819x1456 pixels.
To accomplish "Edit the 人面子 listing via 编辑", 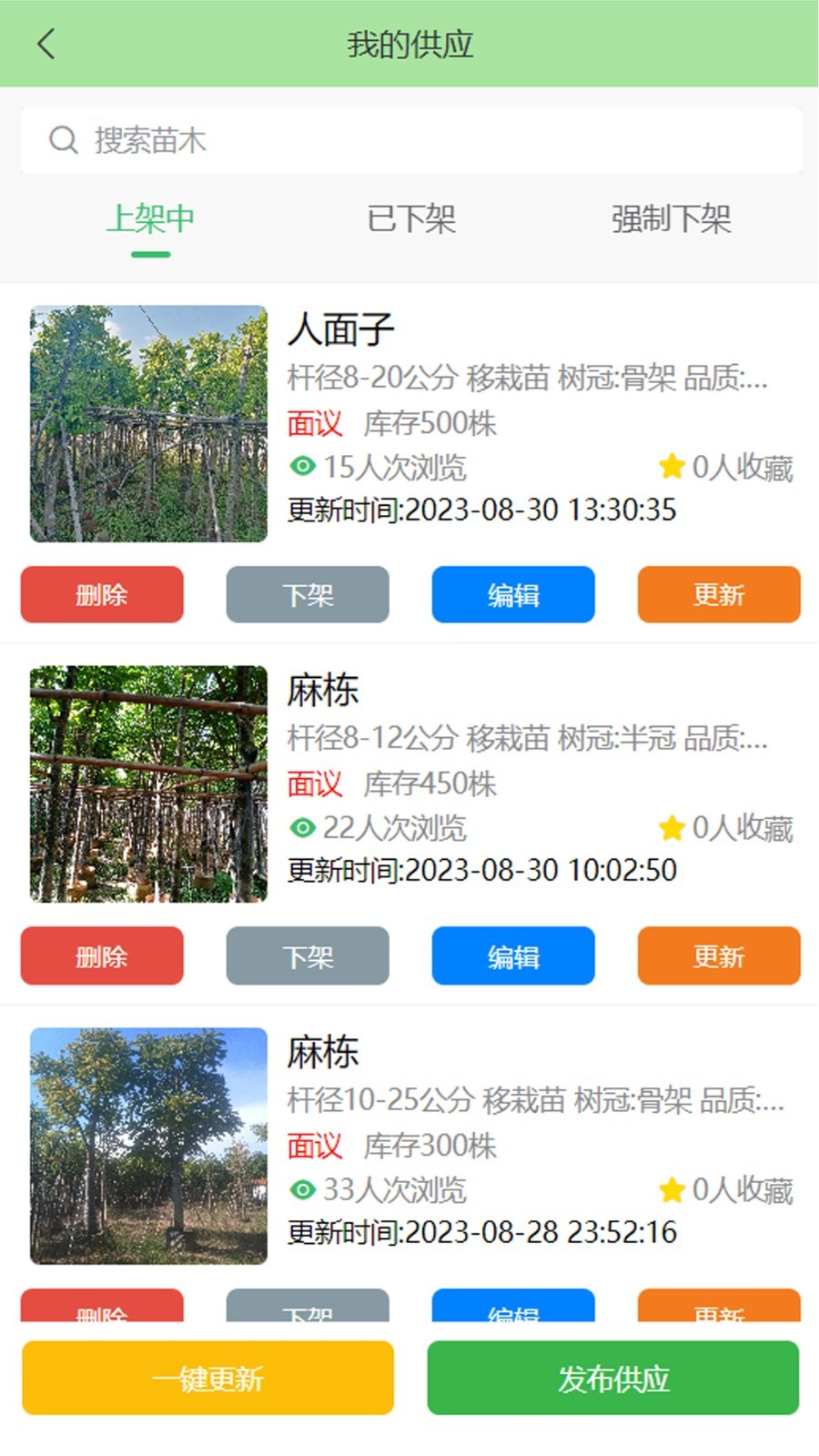I will [x=512, y=595].
